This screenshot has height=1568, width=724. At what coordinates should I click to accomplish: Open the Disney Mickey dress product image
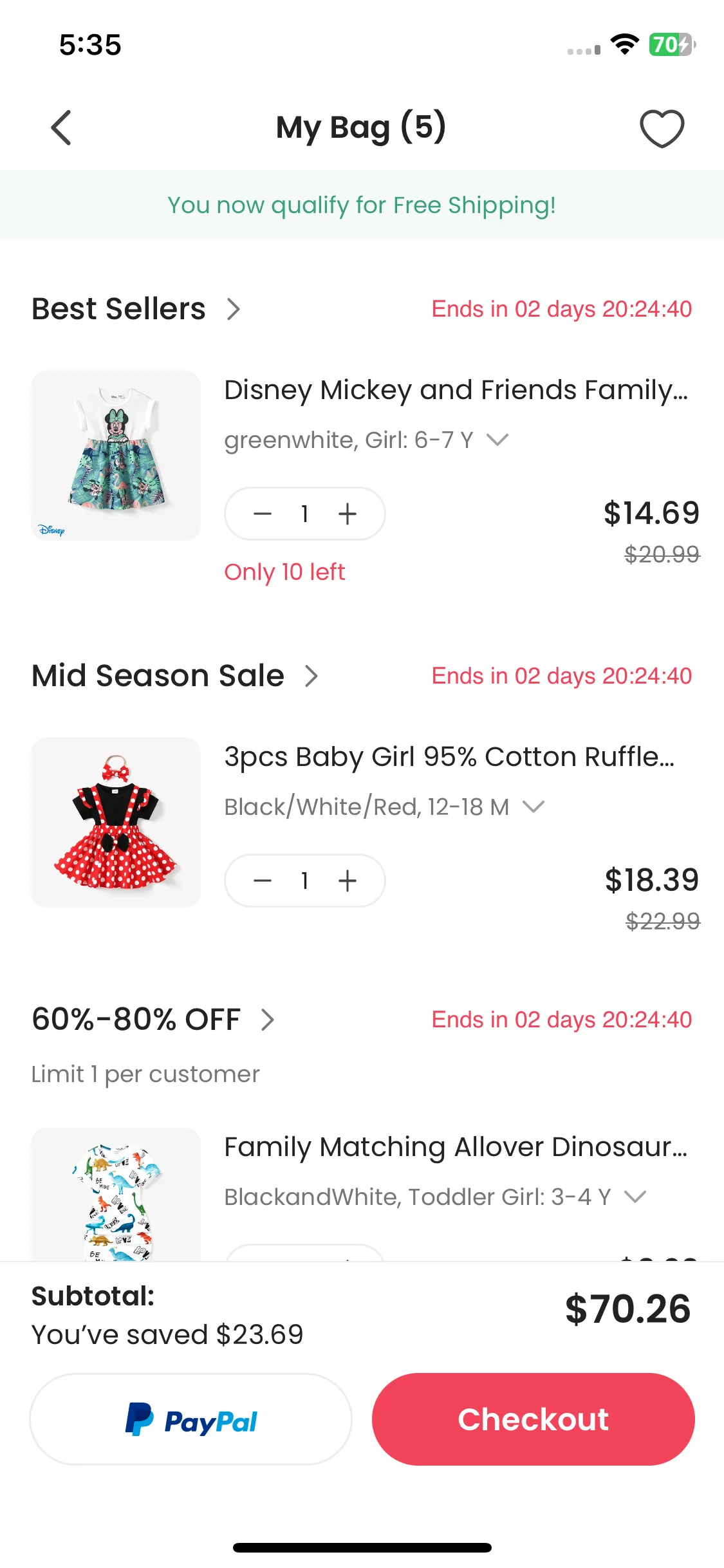pyautogui.click(x=116, y=456)
